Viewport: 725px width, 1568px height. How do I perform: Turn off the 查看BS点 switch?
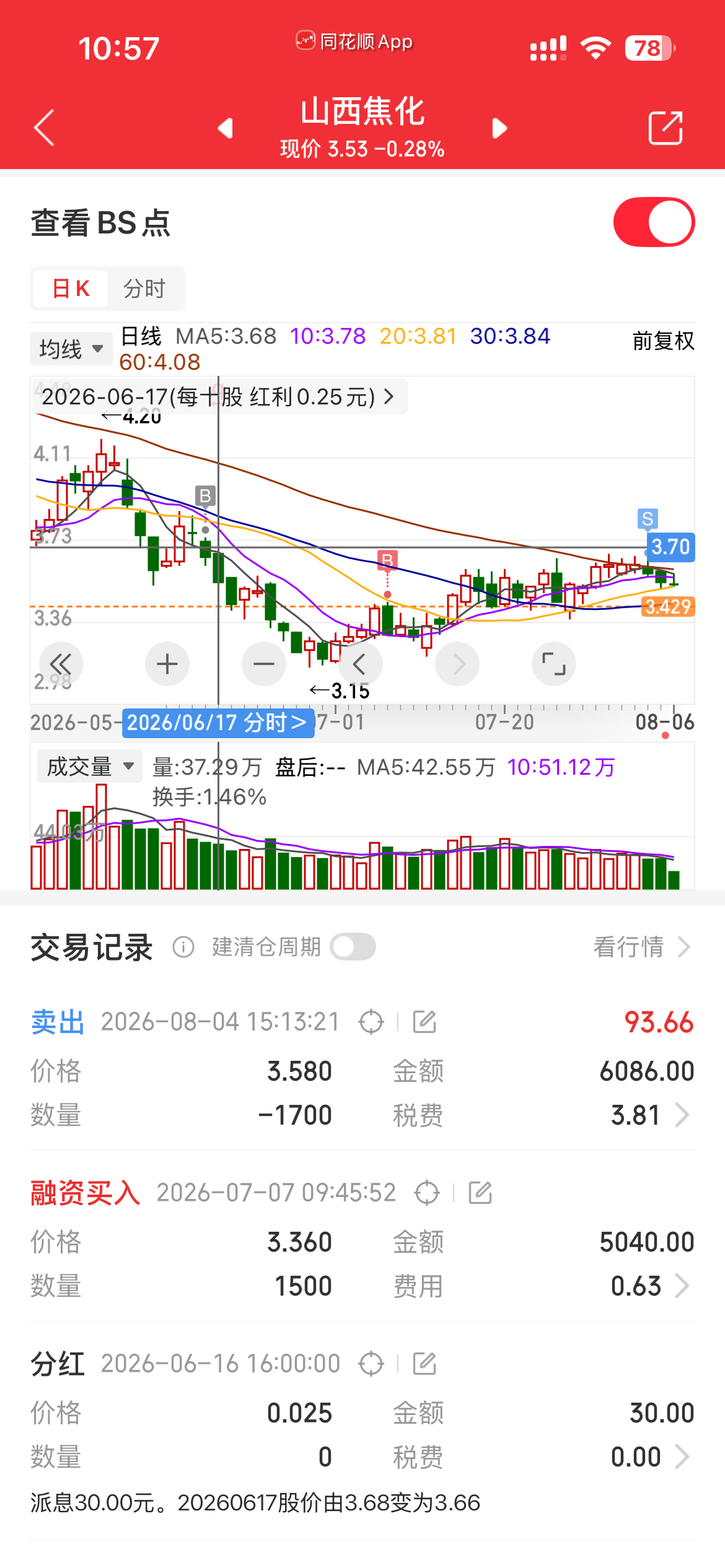pos(654,222)
